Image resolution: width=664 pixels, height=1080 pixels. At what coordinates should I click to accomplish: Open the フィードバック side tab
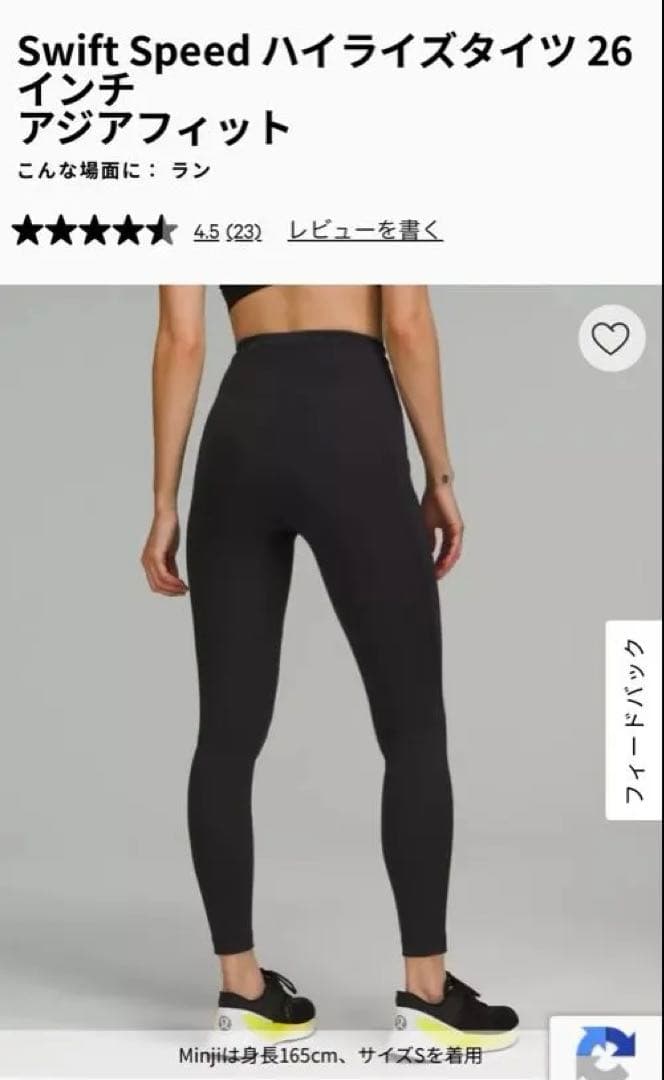[x=634, y=720]
